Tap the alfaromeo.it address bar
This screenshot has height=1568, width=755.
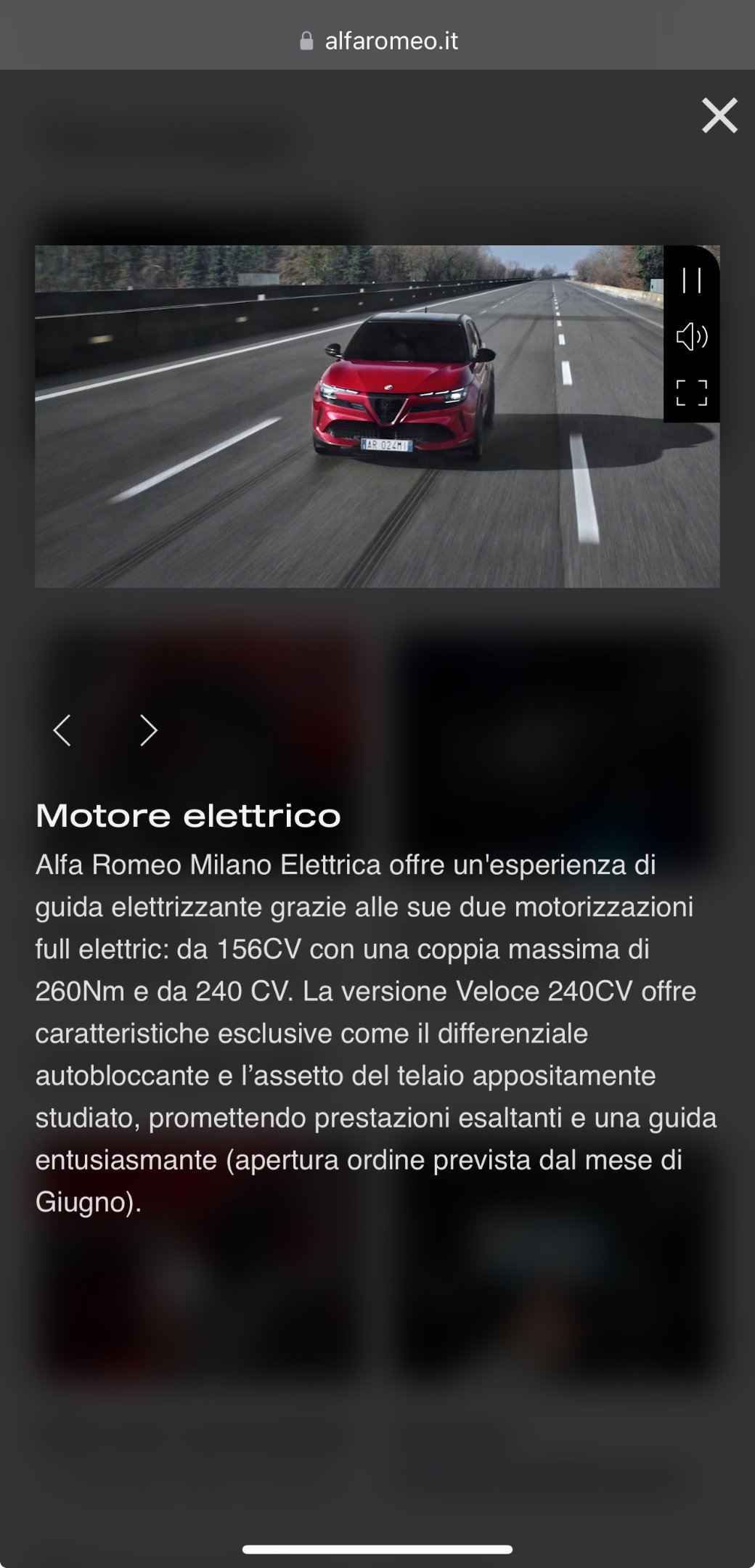click(377, 41)
